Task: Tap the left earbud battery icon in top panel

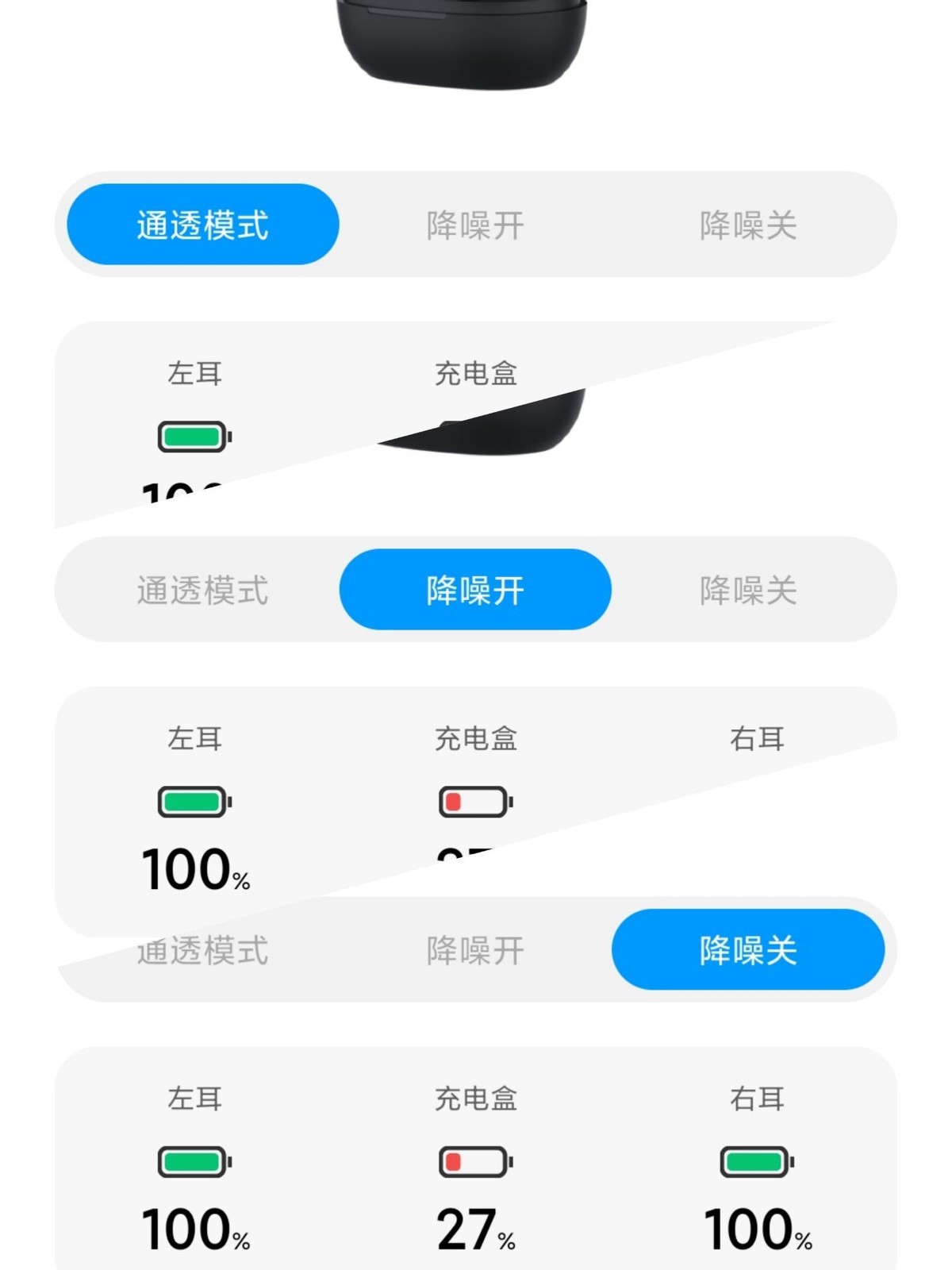Action: tap(194, 435)
